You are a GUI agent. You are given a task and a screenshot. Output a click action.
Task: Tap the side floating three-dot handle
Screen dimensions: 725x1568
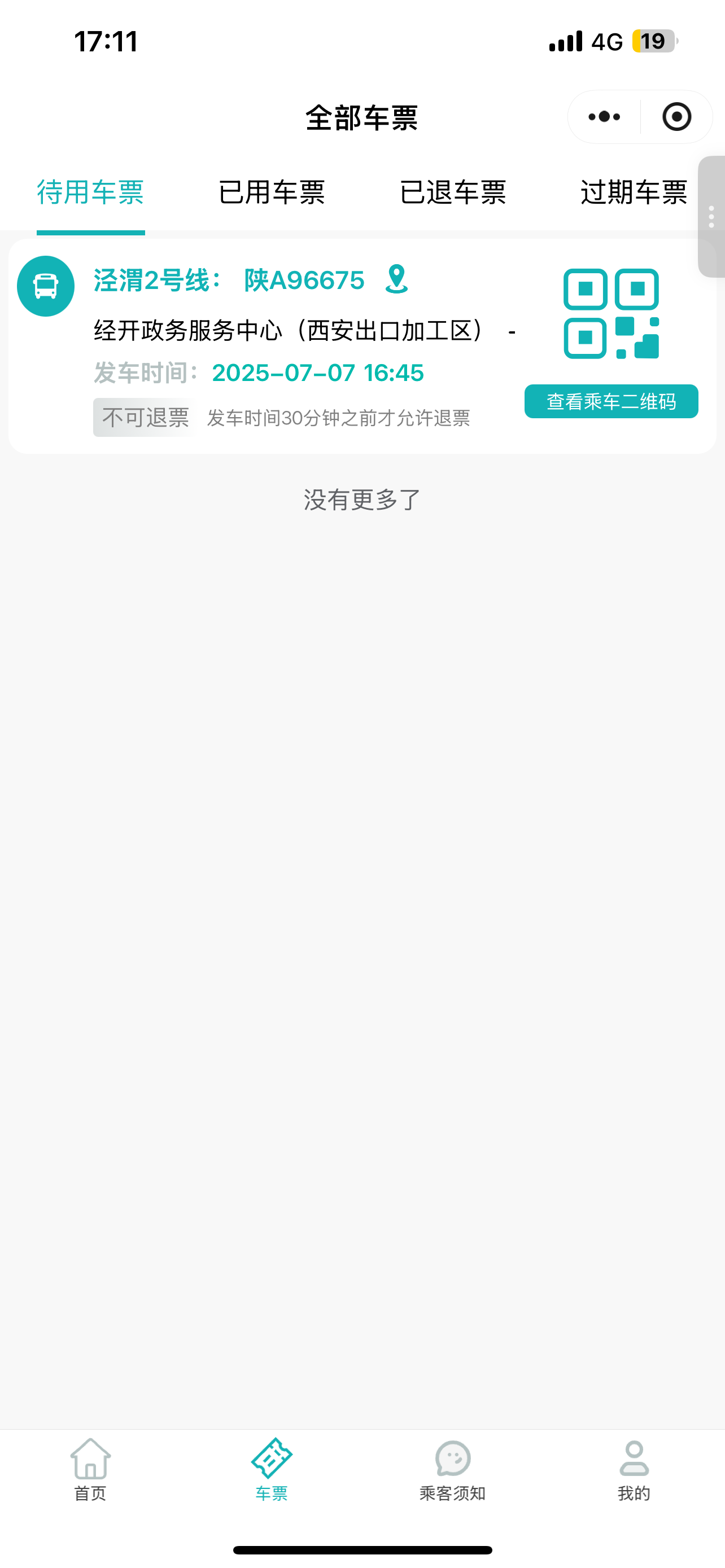[x=711, y=217]
